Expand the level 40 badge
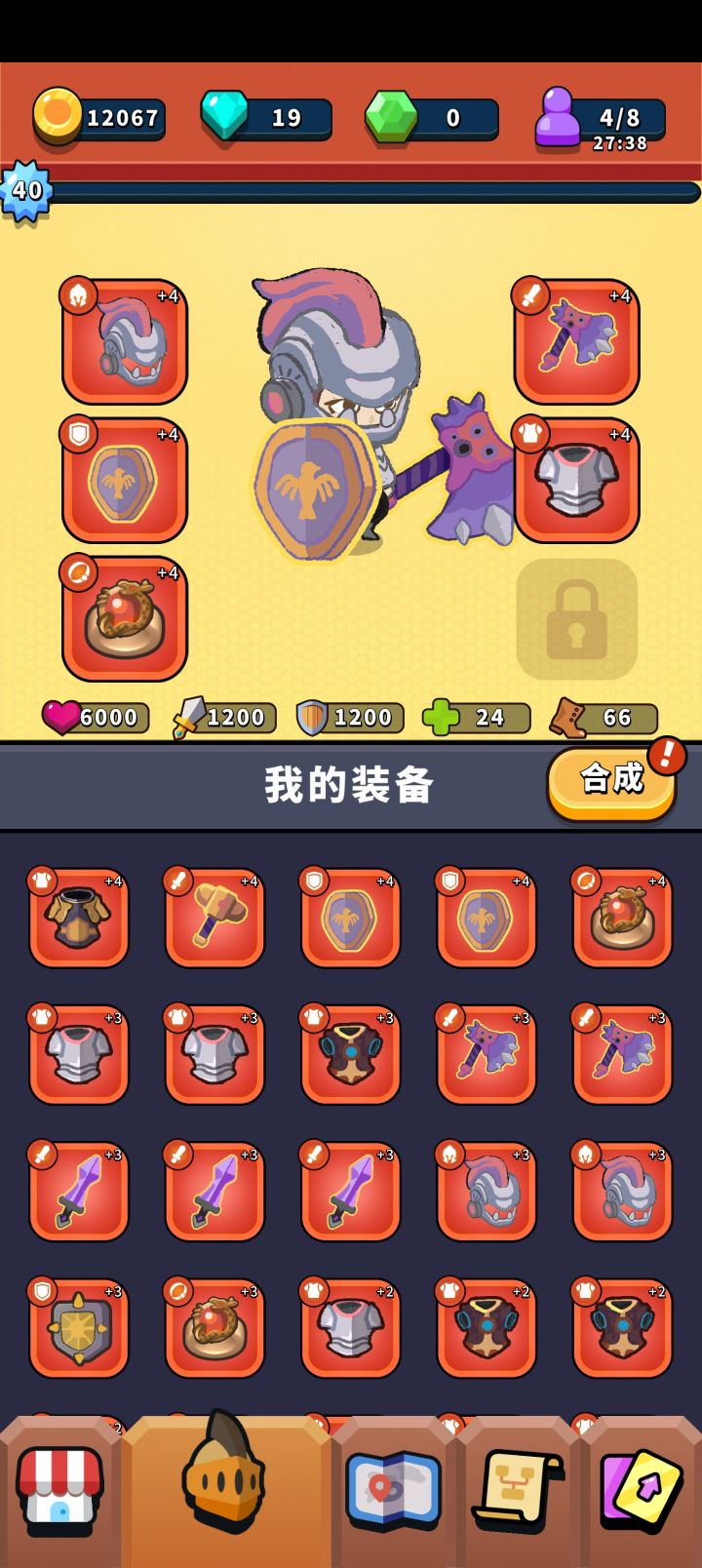Image resolution: width=702 pixels, height=1568 pixels. [x=28, y=189]
